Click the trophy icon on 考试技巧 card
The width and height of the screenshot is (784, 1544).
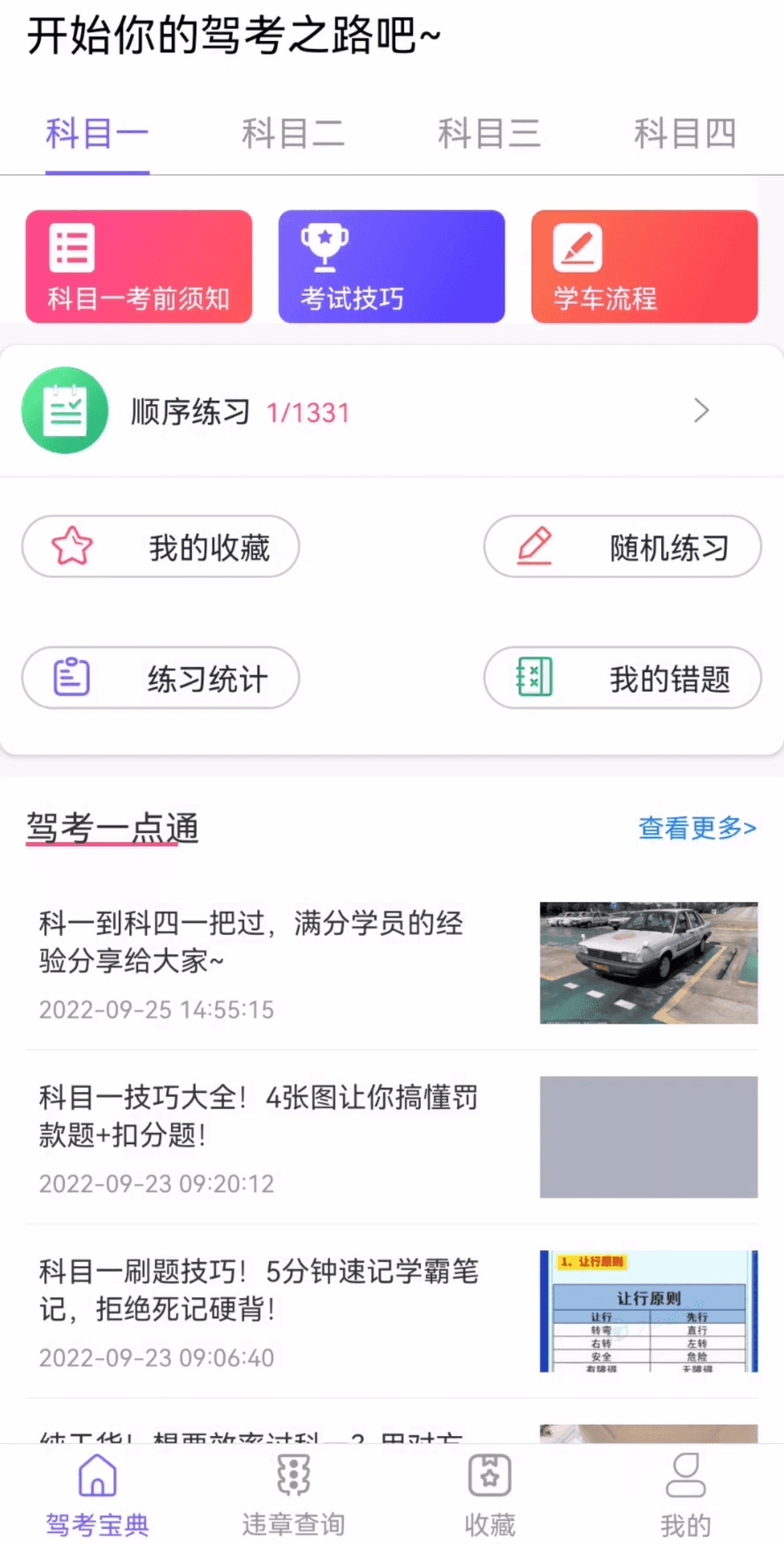324,247
